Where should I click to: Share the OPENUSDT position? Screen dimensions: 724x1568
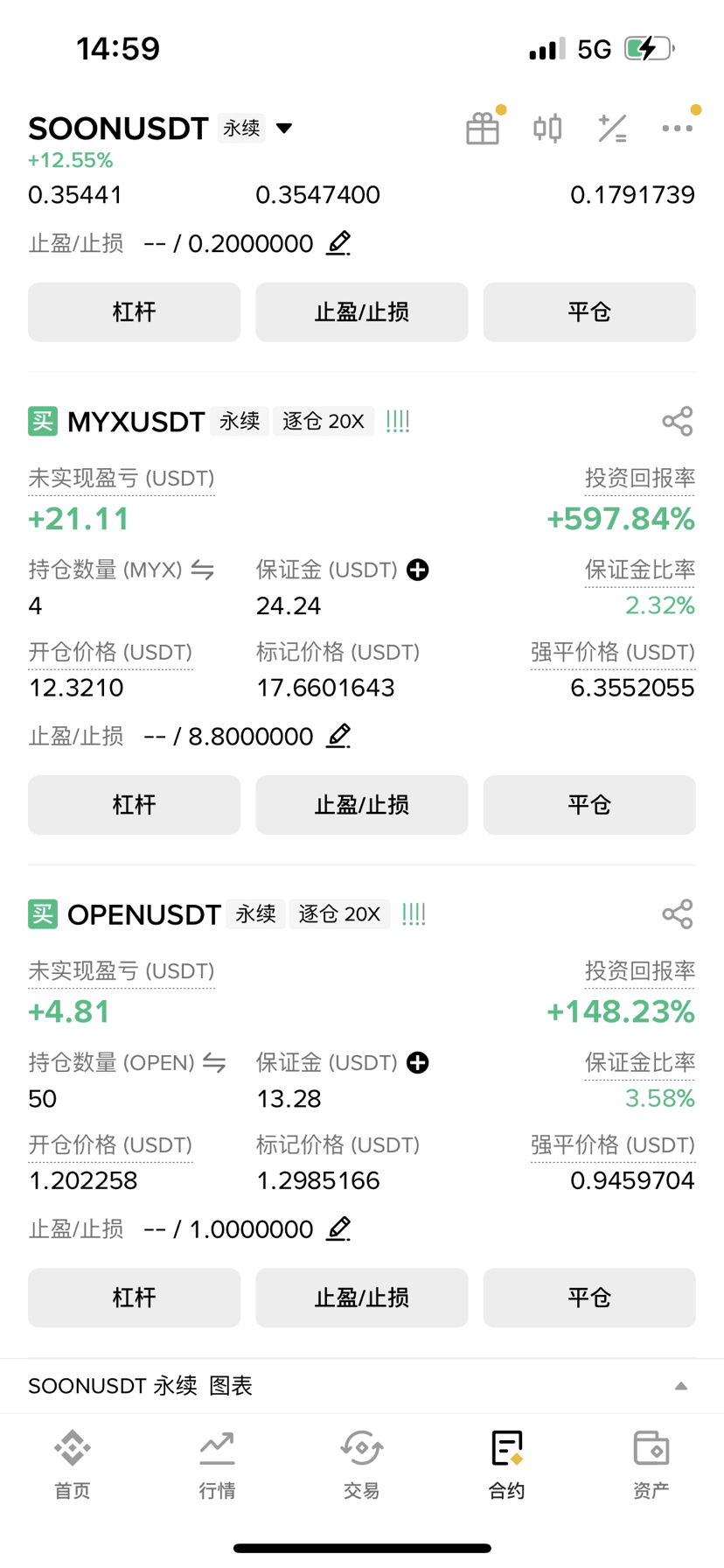pyautogui.click(x=678, y=914)
